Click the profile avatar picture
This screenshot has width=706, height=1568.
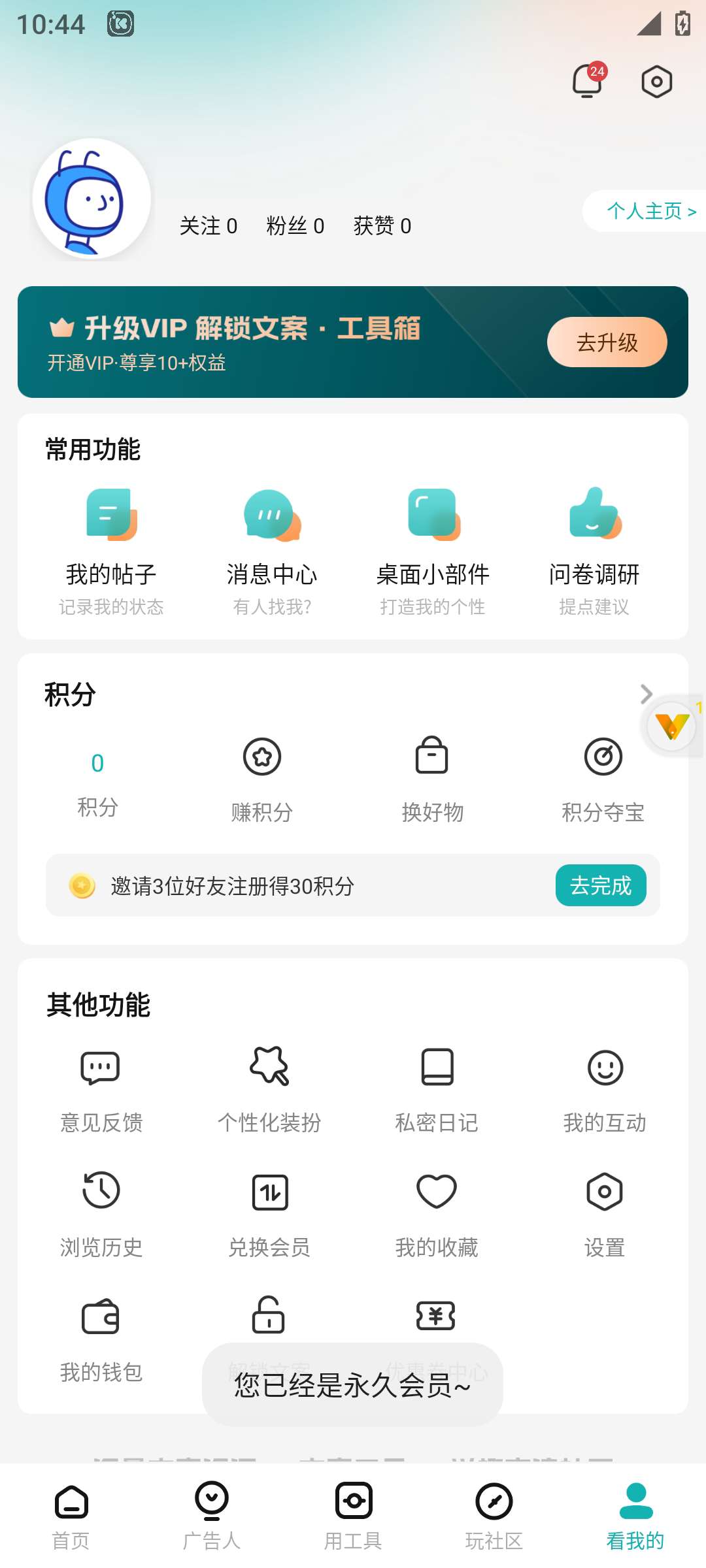(92, 198)
